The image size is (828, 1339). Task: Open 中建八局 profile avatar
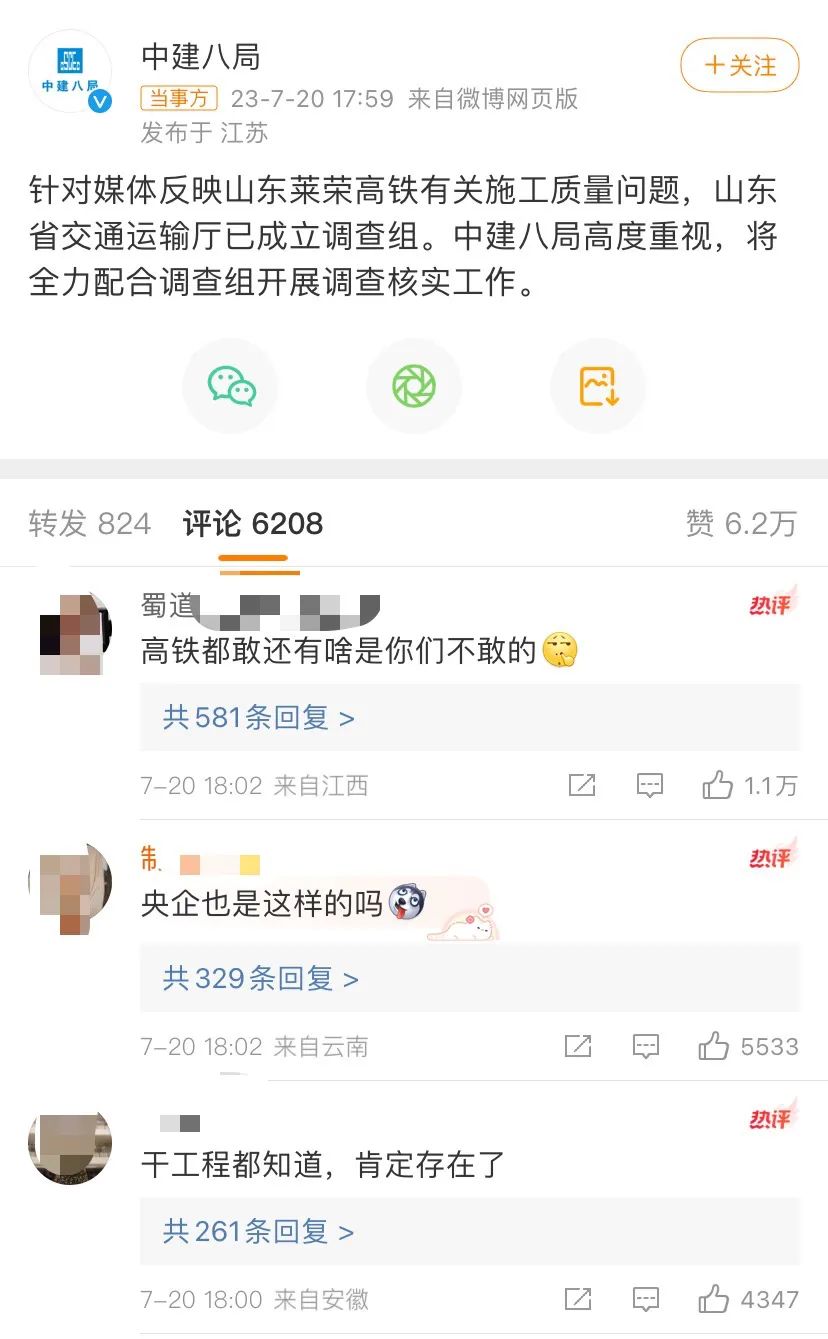pos(70,71)
